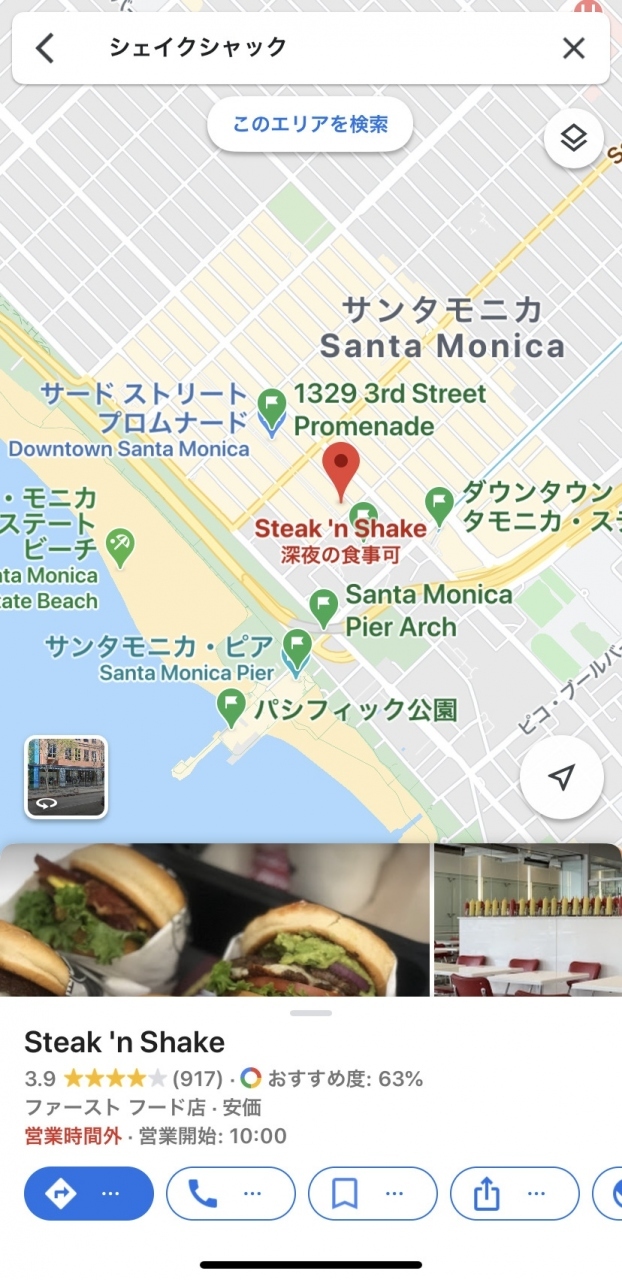Tap the Santa Monica Pier Arch marker
The width and height of the screenshot is (622, 1280).
coord(323,607)
